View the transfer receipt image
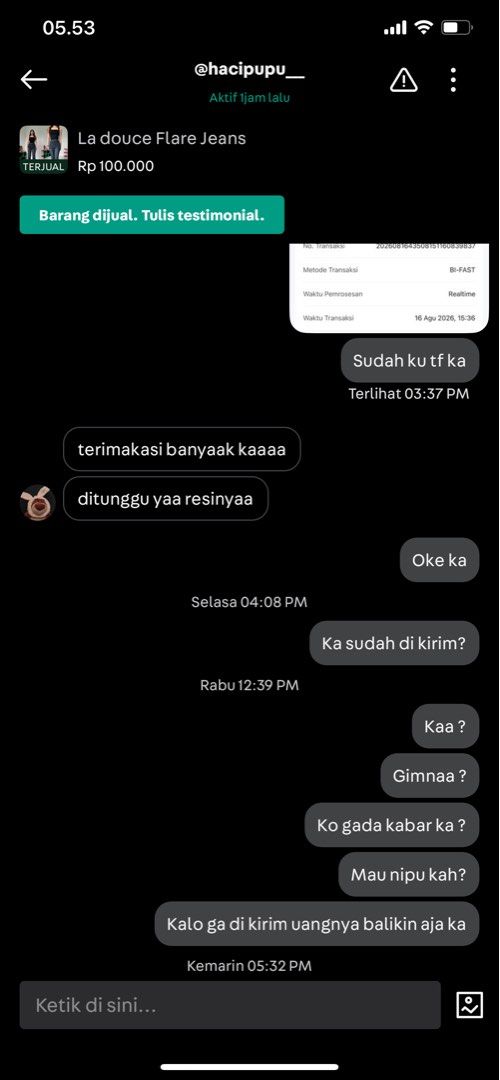 384,288
